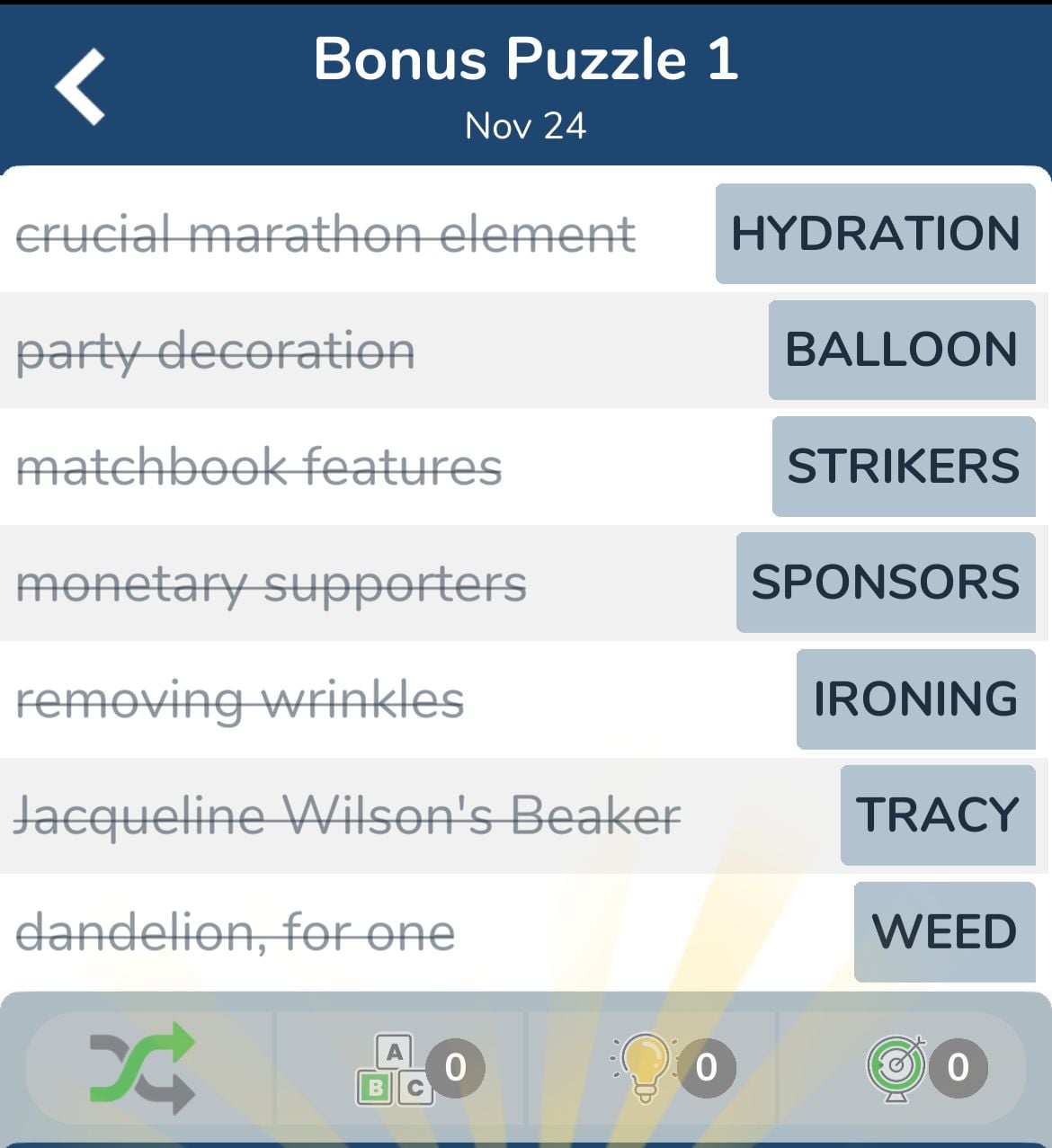This screenshot has height=1148, width=1052.
Task: Select the 'removing wrinkles' clue
Action: [241, 699]
